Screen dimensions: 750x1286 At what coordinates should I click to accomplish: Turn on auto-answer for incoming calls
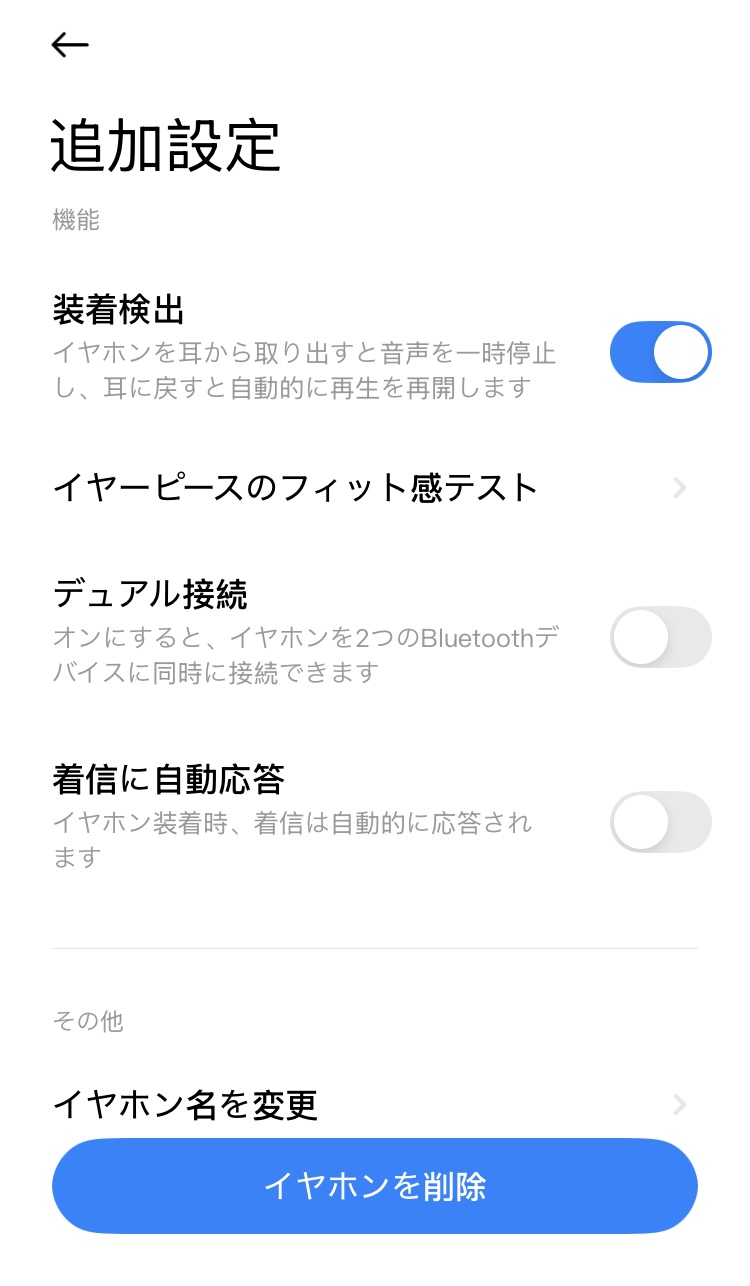660,822
